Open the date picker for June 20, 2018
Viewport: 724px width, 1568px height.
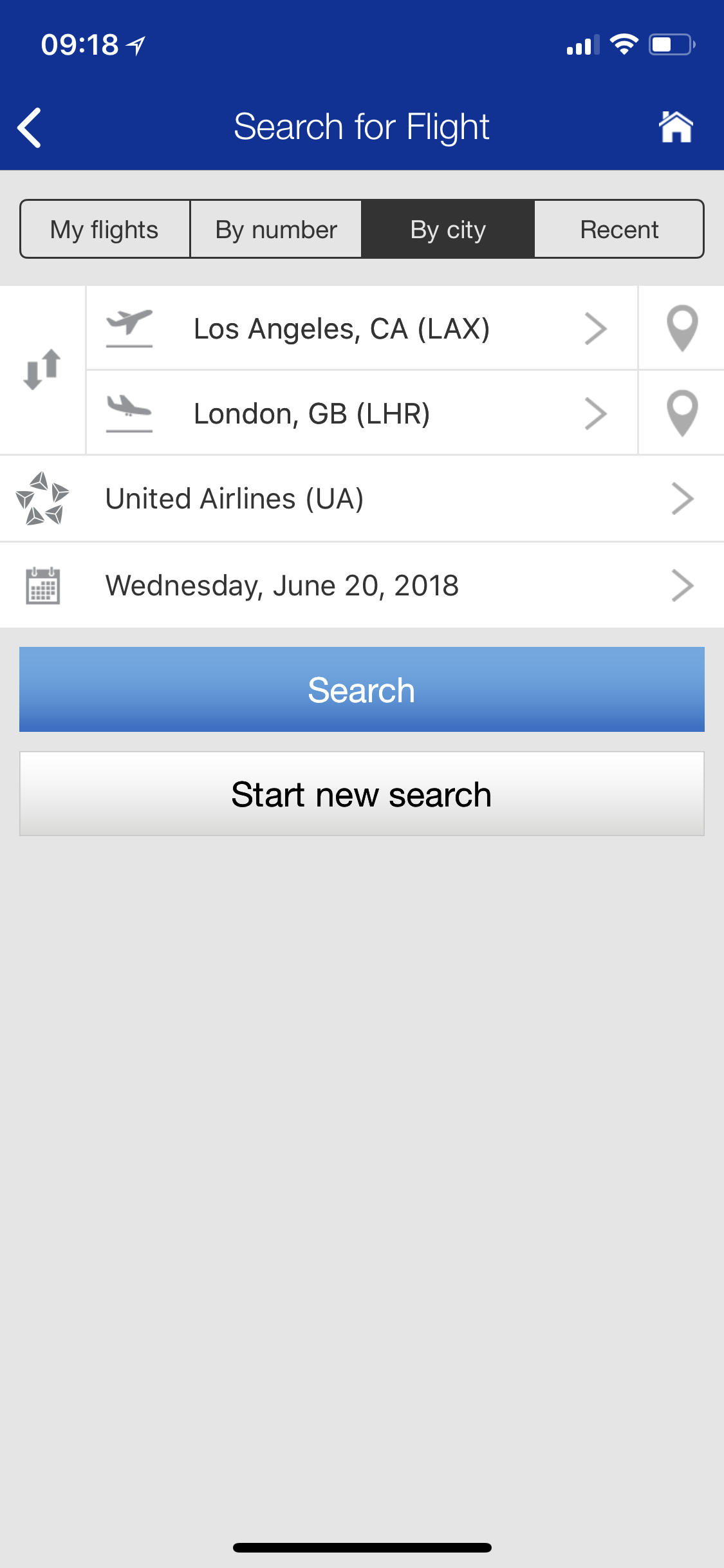(362, 586)
